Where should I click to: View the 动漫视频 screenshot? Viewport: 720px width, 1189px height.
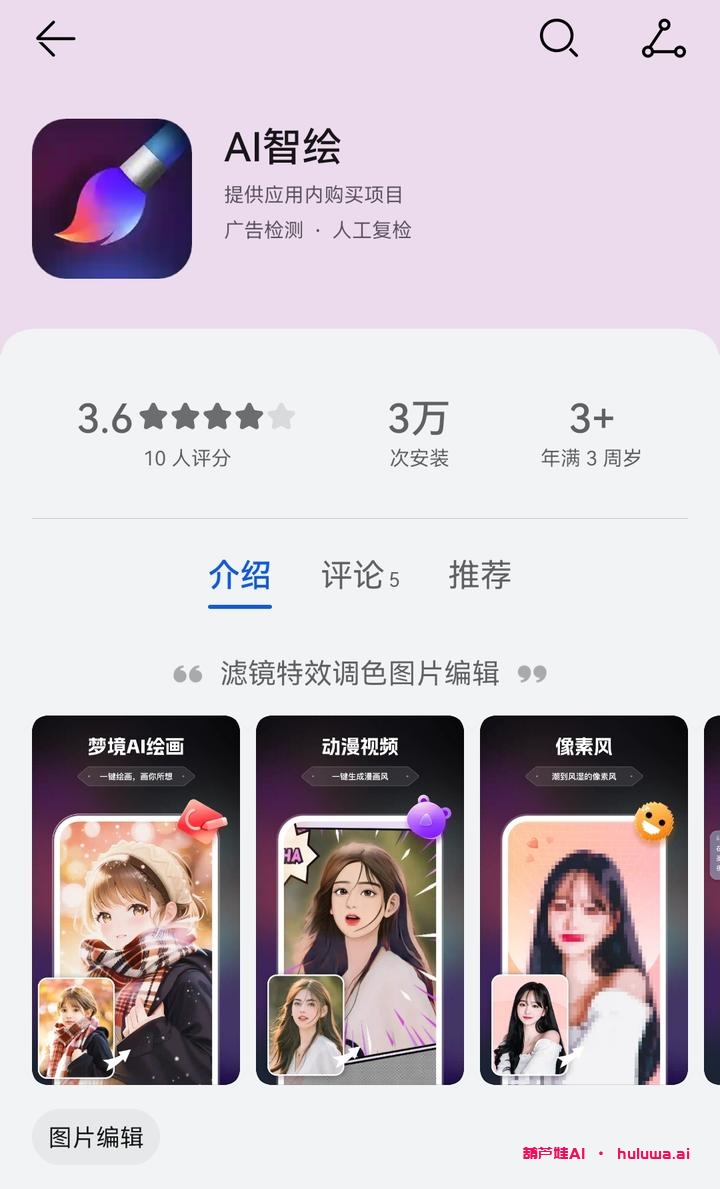point(360,900)
